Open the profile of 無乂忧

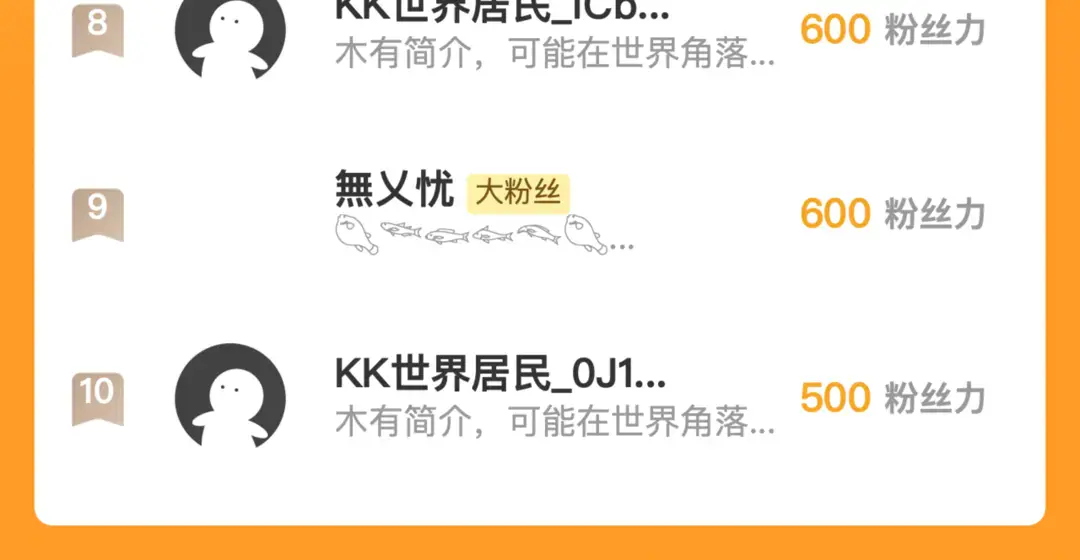(x=394, y=189)
